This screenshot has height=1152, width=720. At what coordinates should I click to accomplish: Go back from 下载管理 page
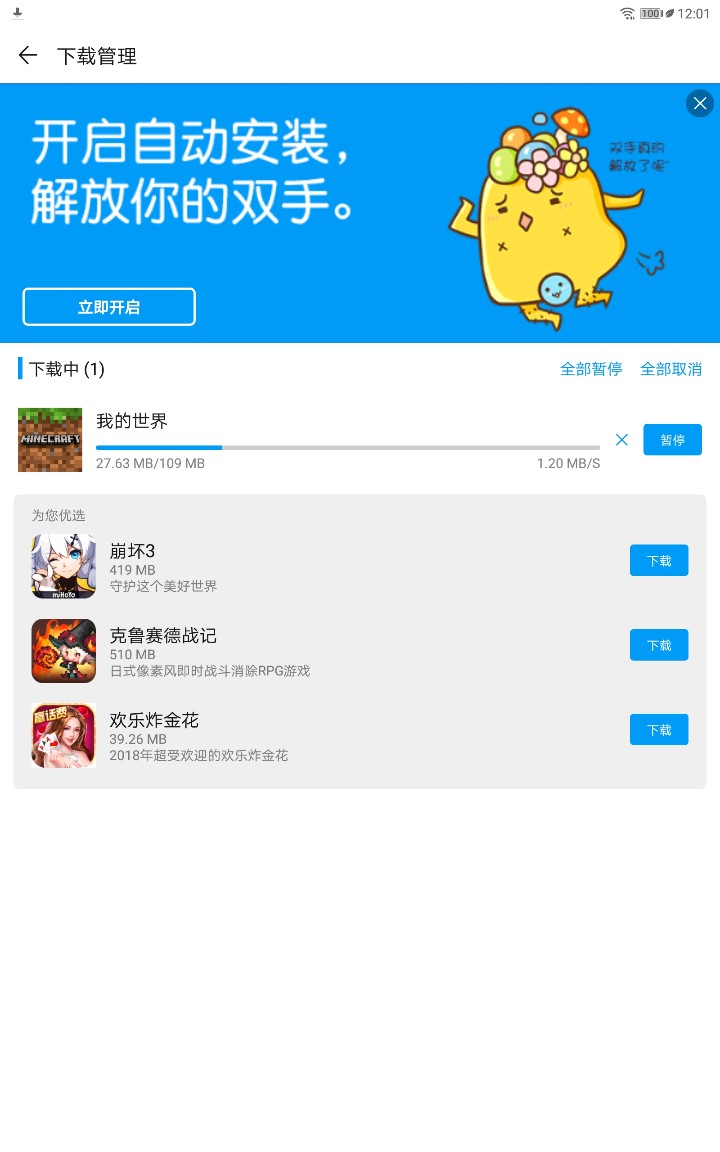point(28,56)
